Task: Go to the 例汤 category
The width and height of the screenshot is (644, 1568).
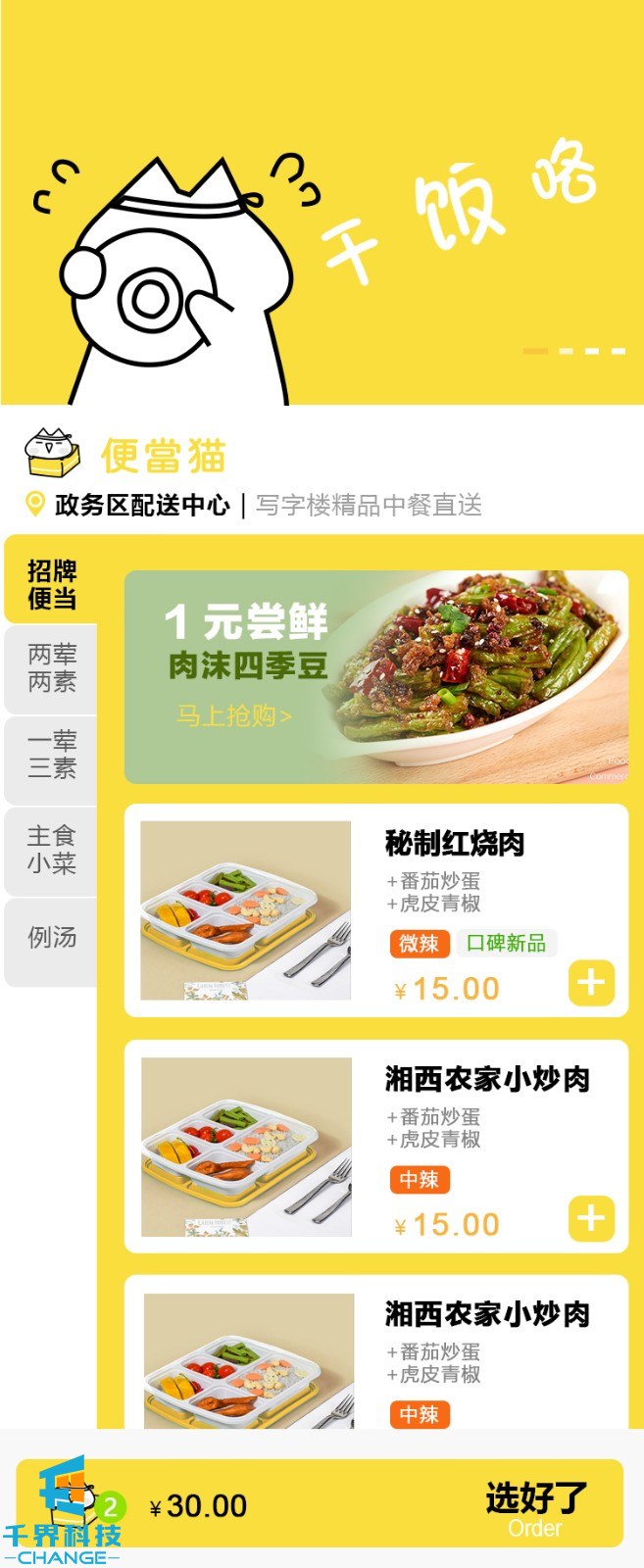Action: click(x=51, y=938)
